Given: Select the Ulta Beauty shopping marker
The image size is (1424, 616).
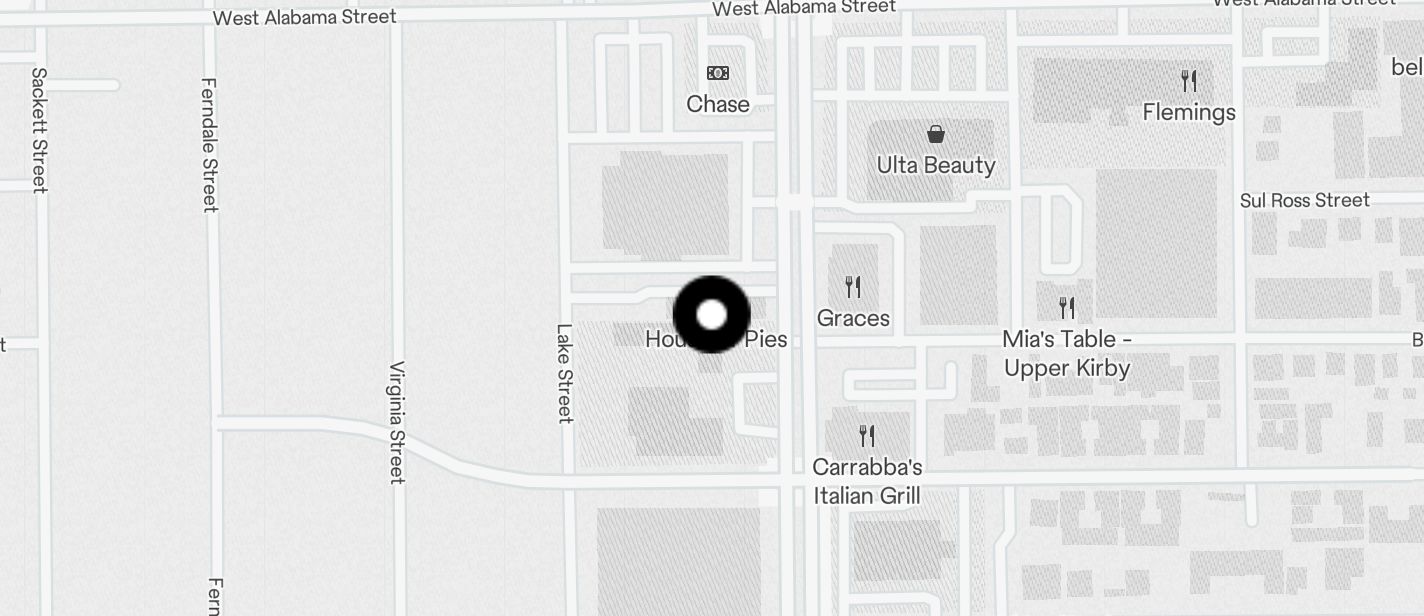Looking at the screenshot, I should point(936,134).
